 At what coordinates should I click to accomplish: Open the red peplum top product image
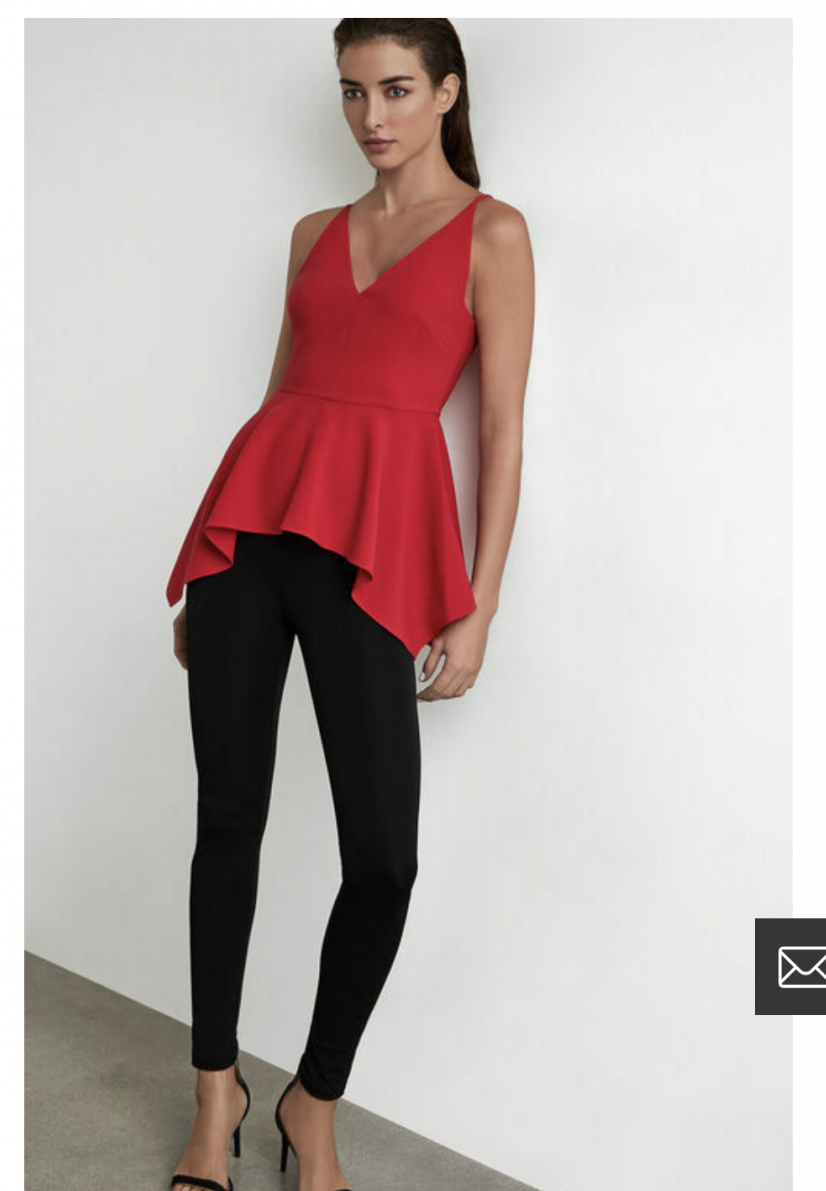coord(408,605)
